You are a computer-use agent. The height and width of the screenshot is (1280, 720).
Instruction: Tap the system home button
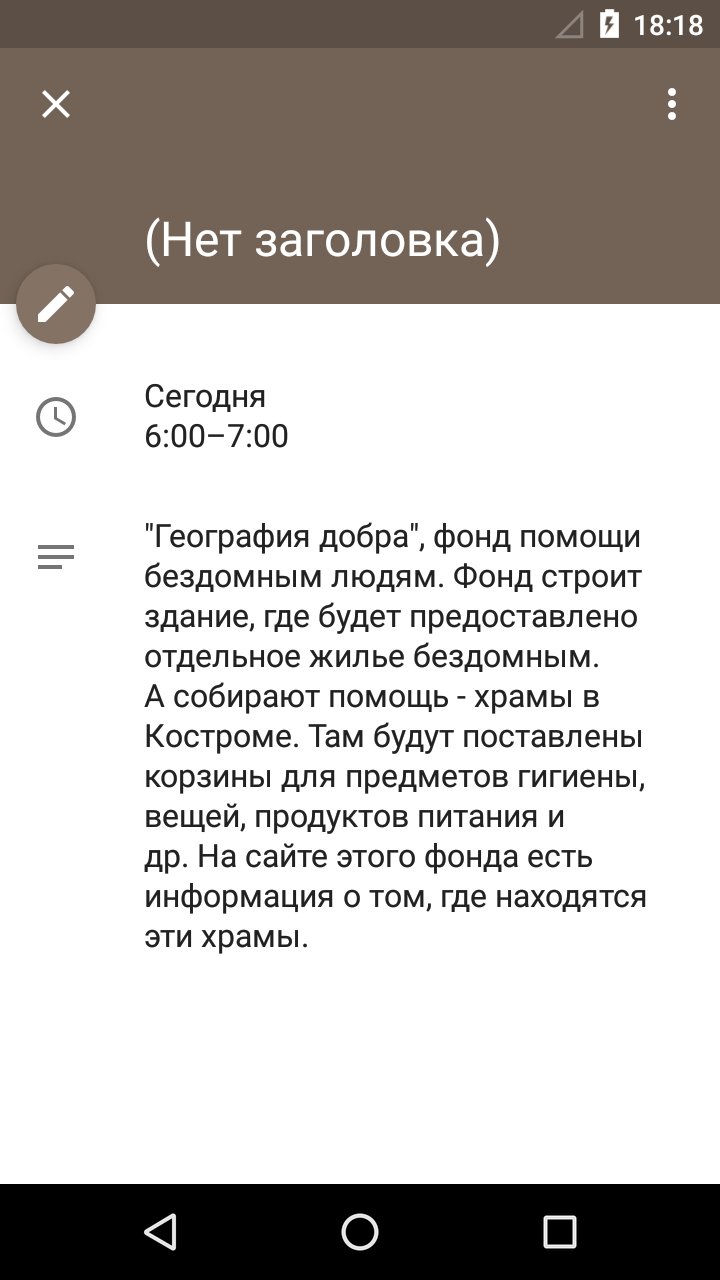(x=360, y=1232)
